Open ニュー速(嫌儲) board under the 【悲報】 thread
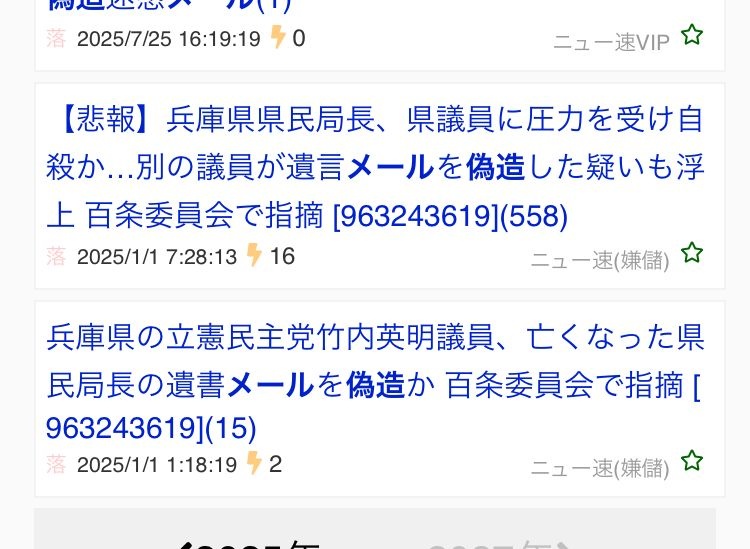 pos(599,260)
